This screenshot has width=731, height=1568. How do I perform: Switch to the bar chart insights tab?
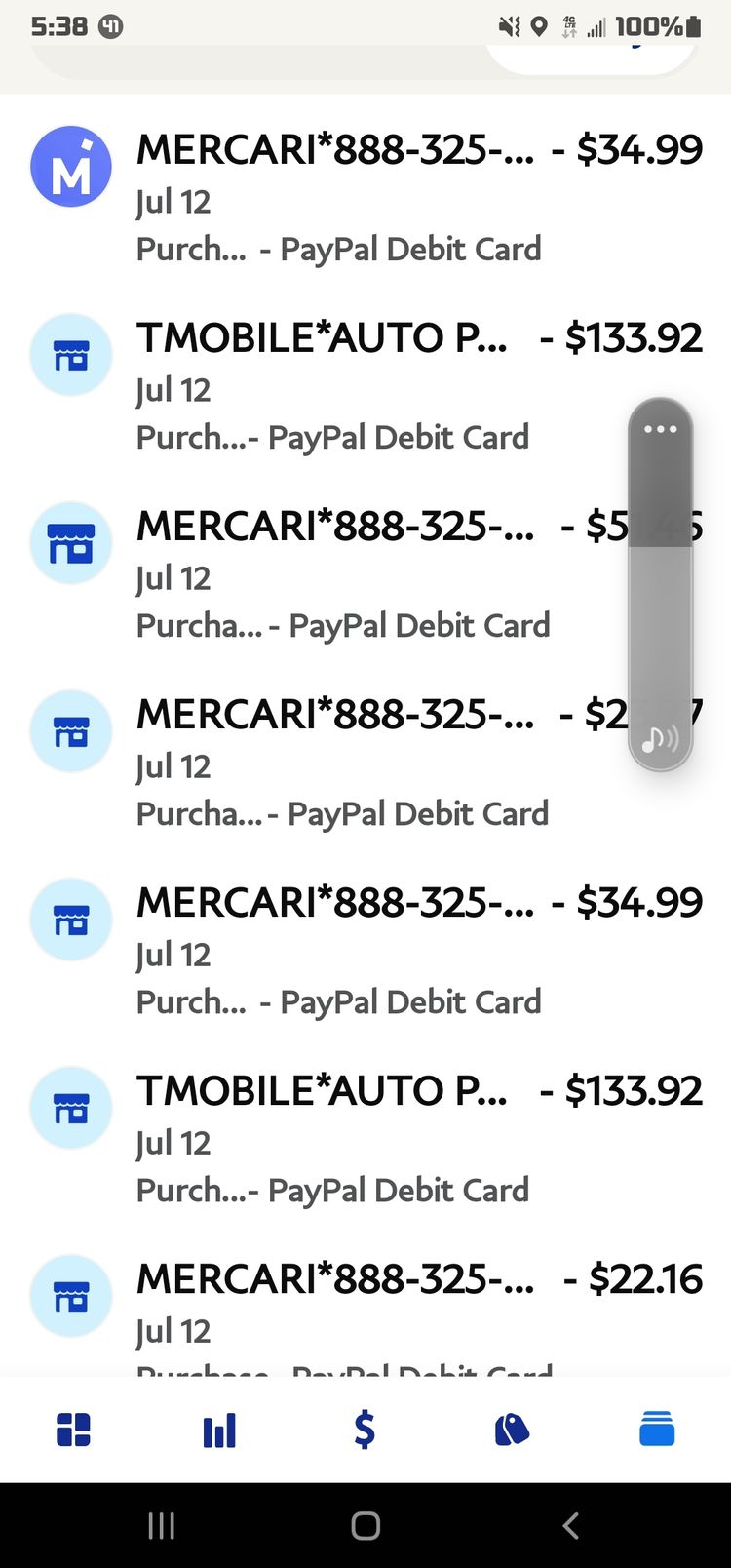pyautogui.click(x=219, y=1431)
